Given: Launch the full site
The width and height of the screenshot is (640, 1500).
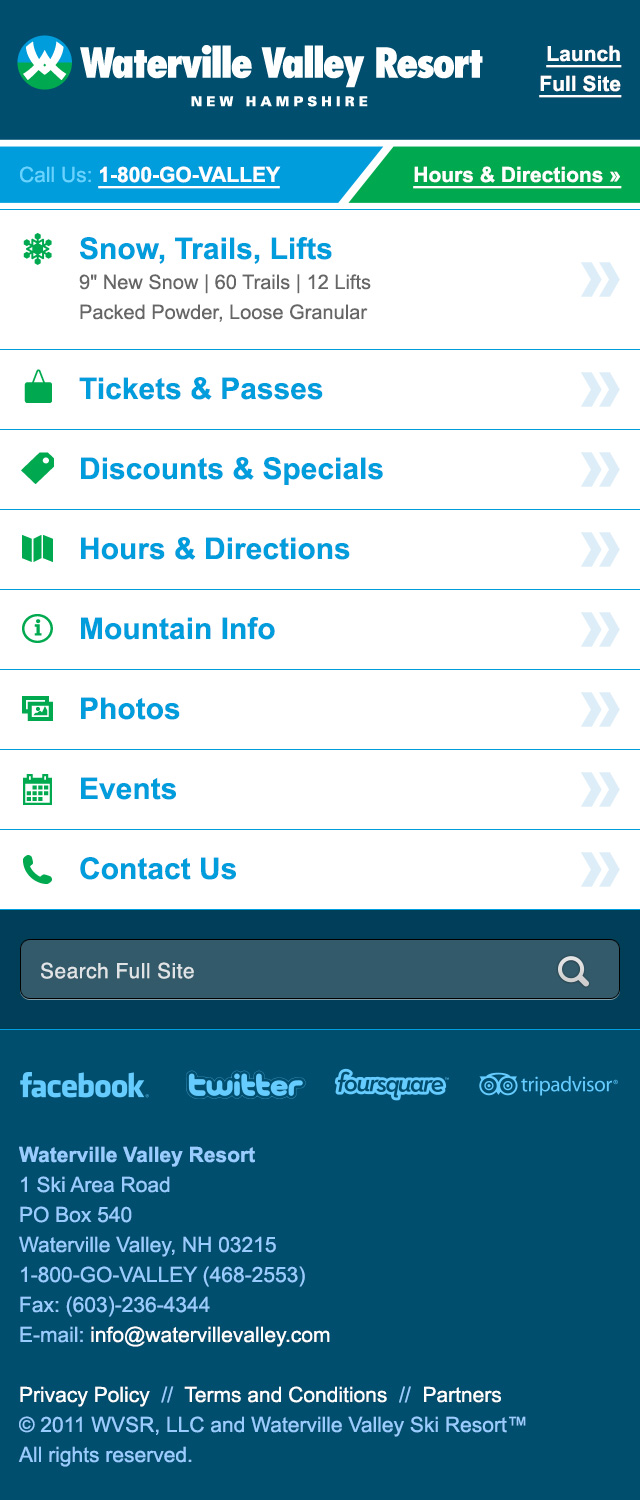Looking at the screenshot, I should coord(580,69).
